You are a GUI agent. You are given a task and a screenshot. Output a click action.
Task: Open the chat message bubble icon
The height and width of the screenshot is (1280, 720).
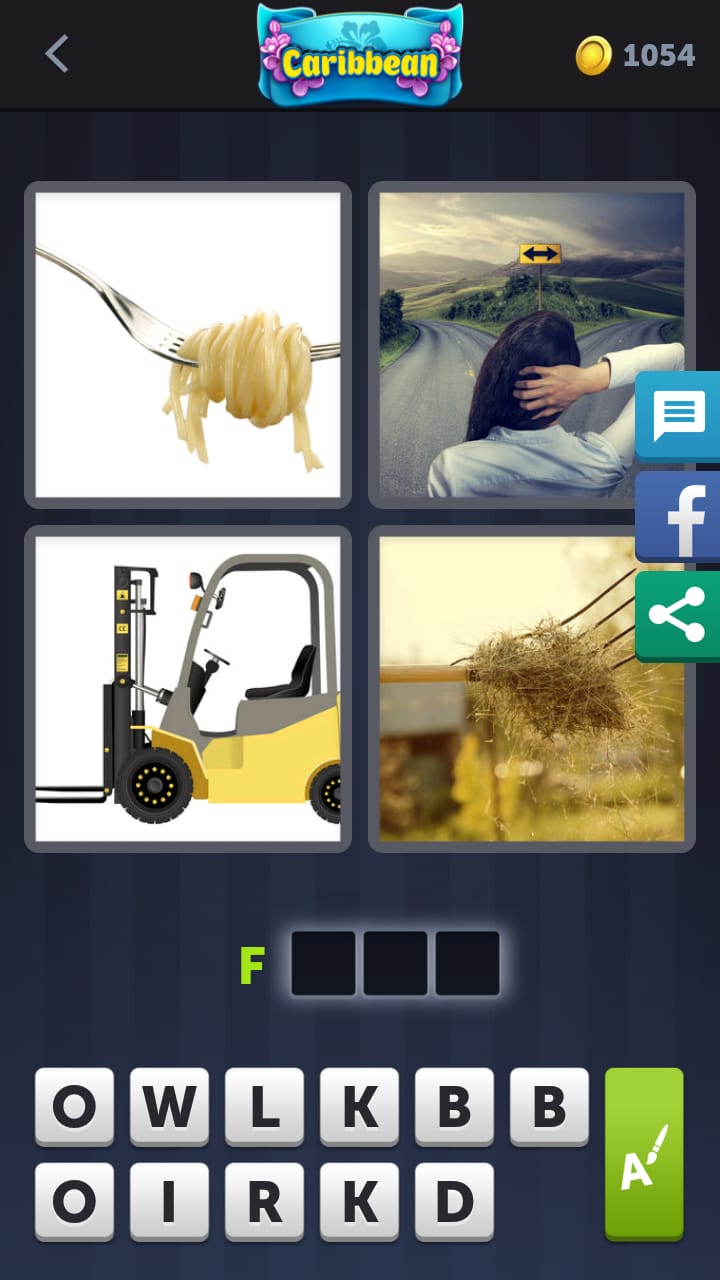tap(679, 415)
